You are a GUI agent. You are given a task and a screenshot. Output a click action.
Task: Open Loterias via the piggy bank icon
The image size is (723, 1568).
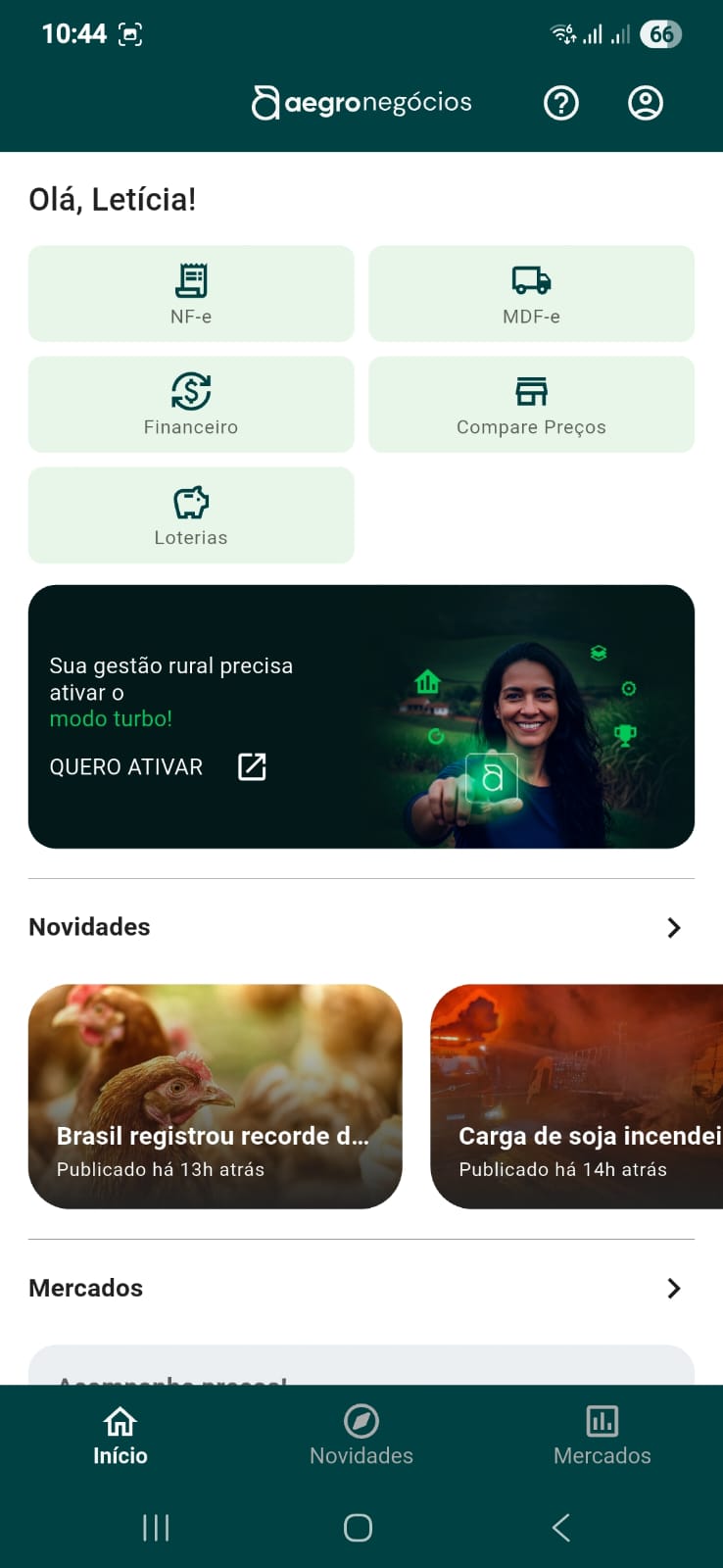[x=191, y=503]
